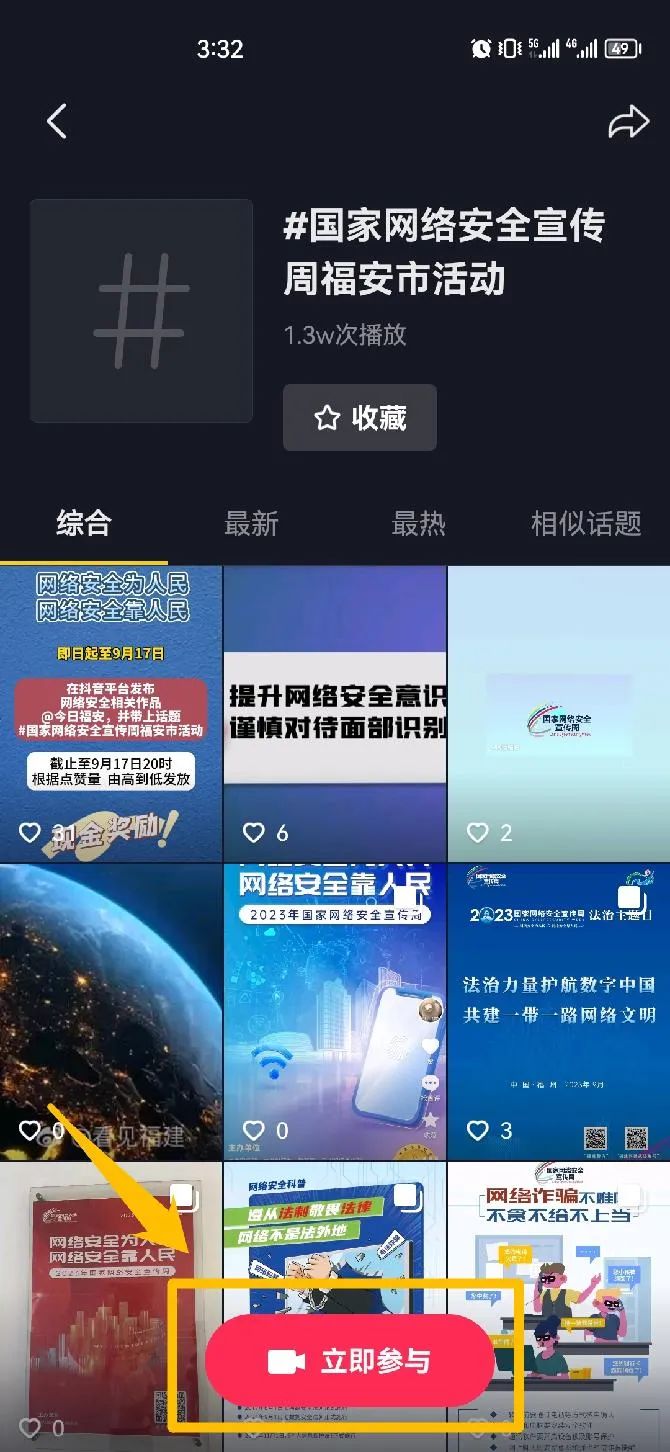Viewport: 670px width, 1452px height.
Task: Select the 综合 tab
Action: tap(84, 523)
